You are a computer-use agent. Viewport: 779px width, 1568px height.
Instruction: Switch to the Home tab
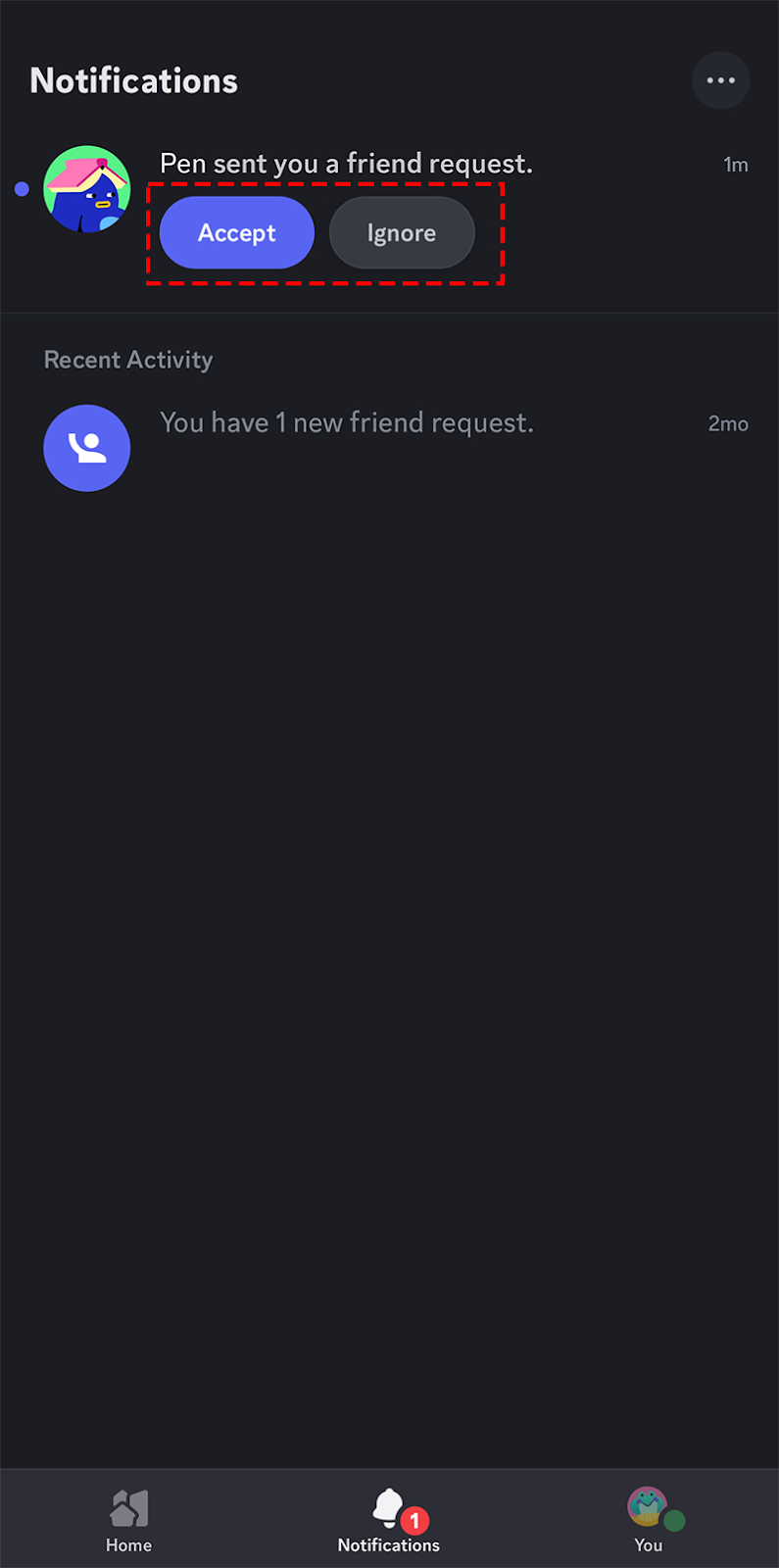click(x=129, y=1520)
